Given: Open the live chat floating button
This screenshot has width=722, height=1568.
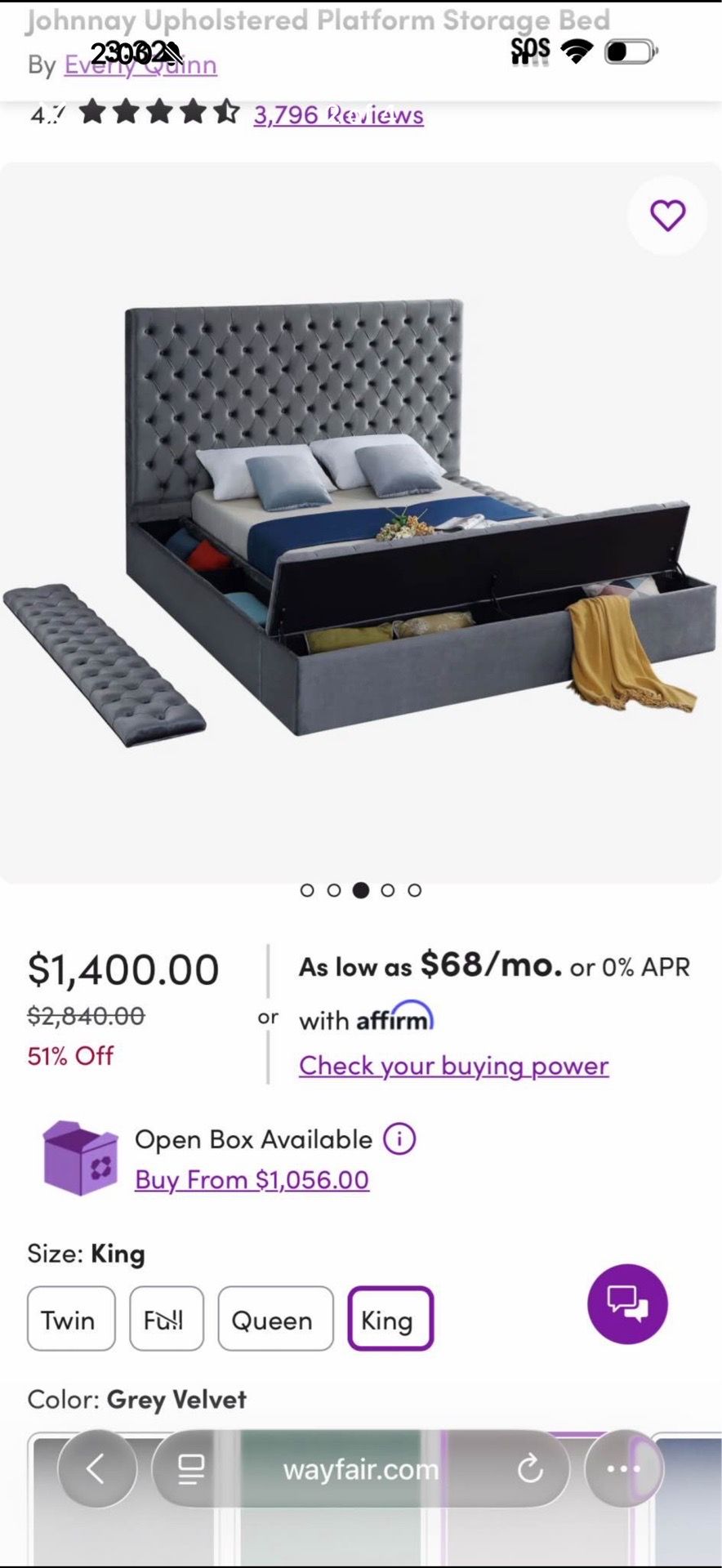Looking at the screenshot, I should [627, 1304].
